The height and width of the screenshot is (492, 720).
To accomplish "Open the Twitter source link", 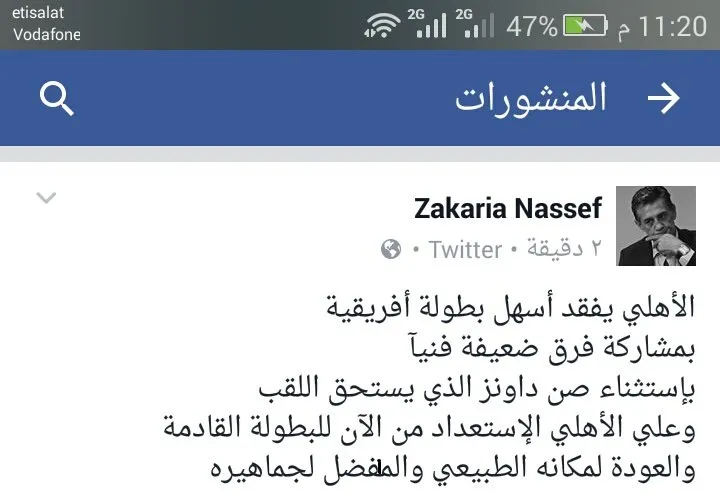I will click(x=465, y=249).
